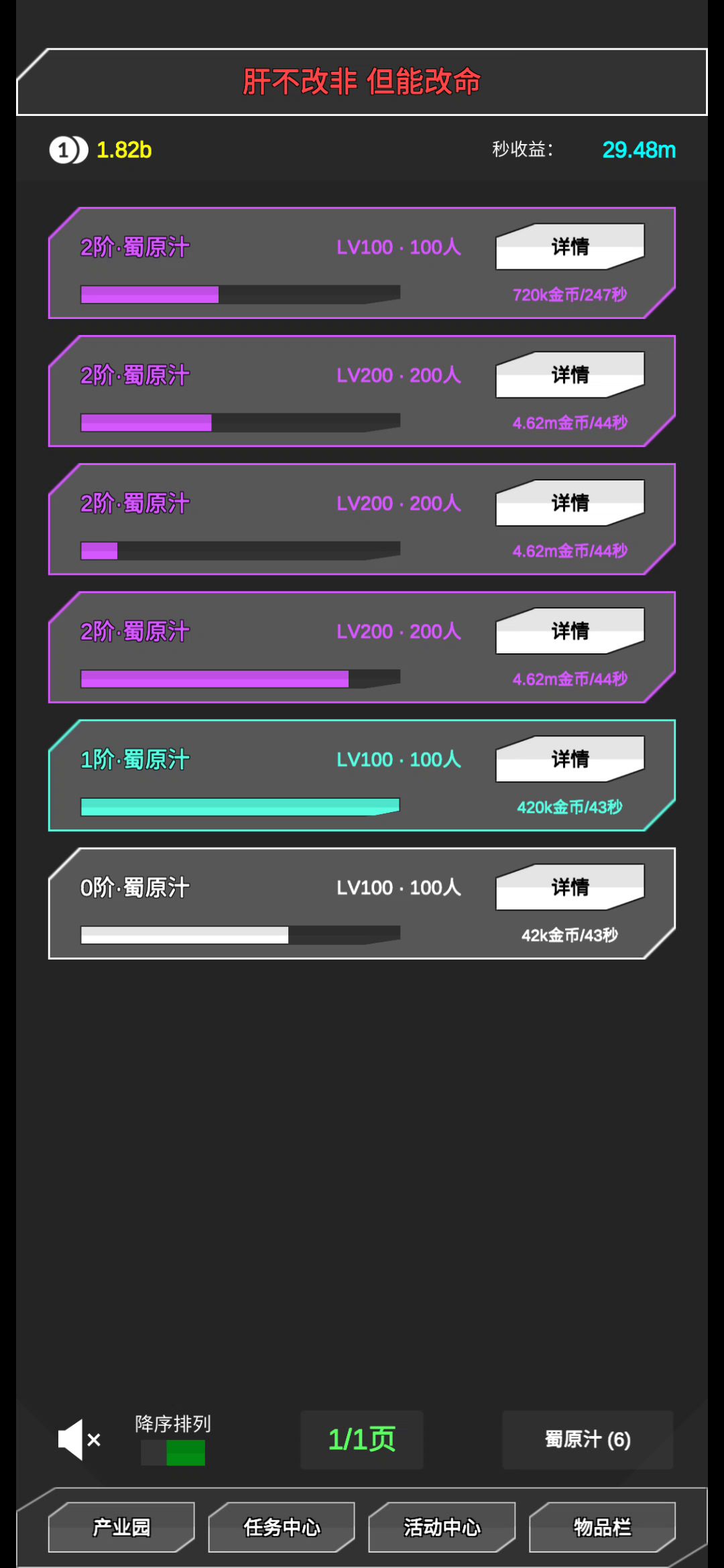724x1568 pixels.
Task: Open 详情 of the 2阶·蜀原汁 LV100
Action: [x=570, y=247]
